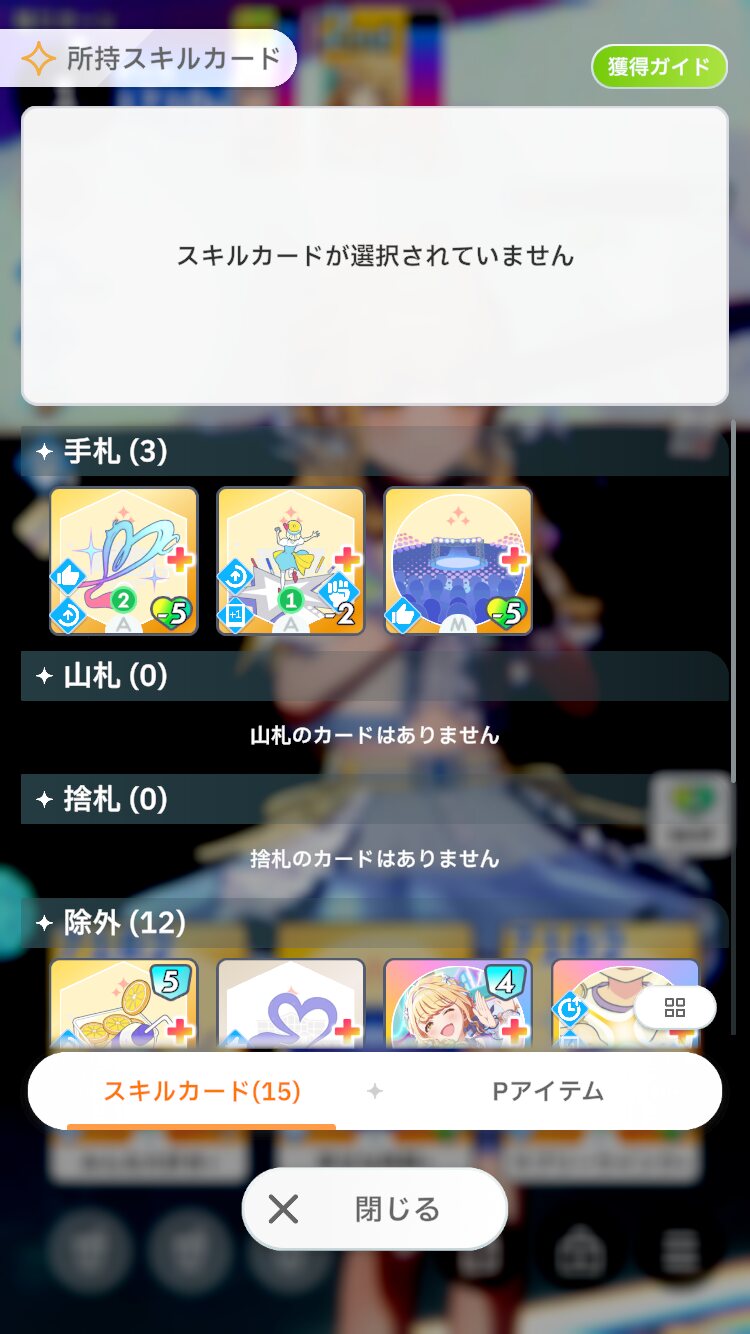Select the concert stage card in 手札
Screen dimensions: 750x1334
458,561
